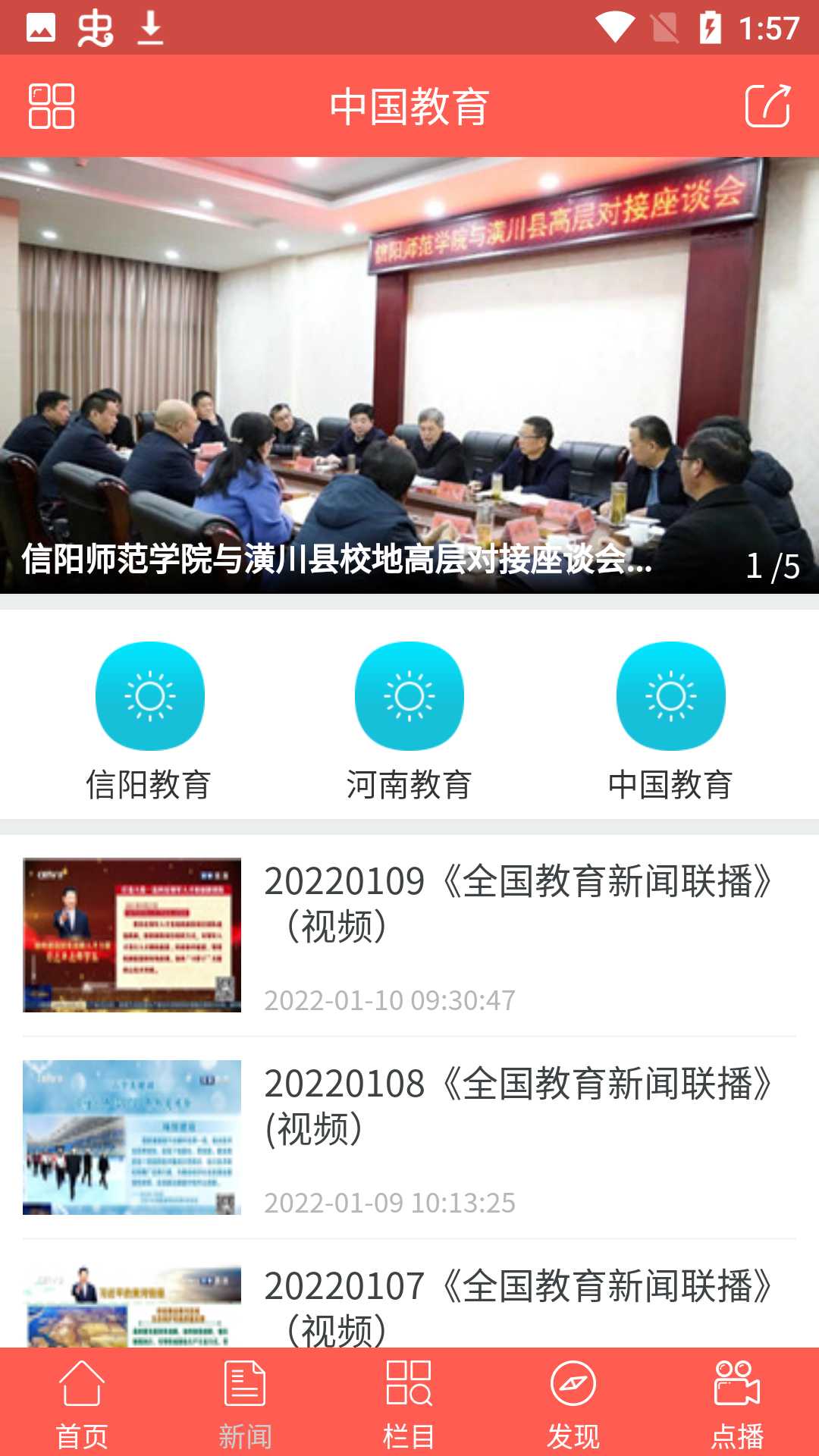Open the 栏目 channels icon
The height and width of the screenshot is (1456, 819).
coord(409,1385)
